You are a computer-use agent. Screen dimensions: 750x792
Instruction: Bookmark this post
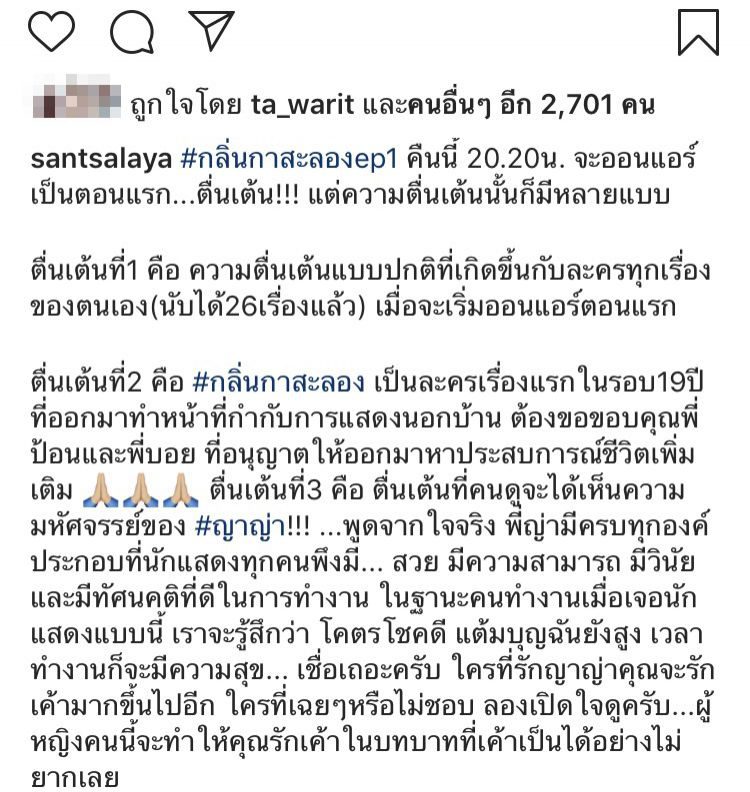coord(698,32)
